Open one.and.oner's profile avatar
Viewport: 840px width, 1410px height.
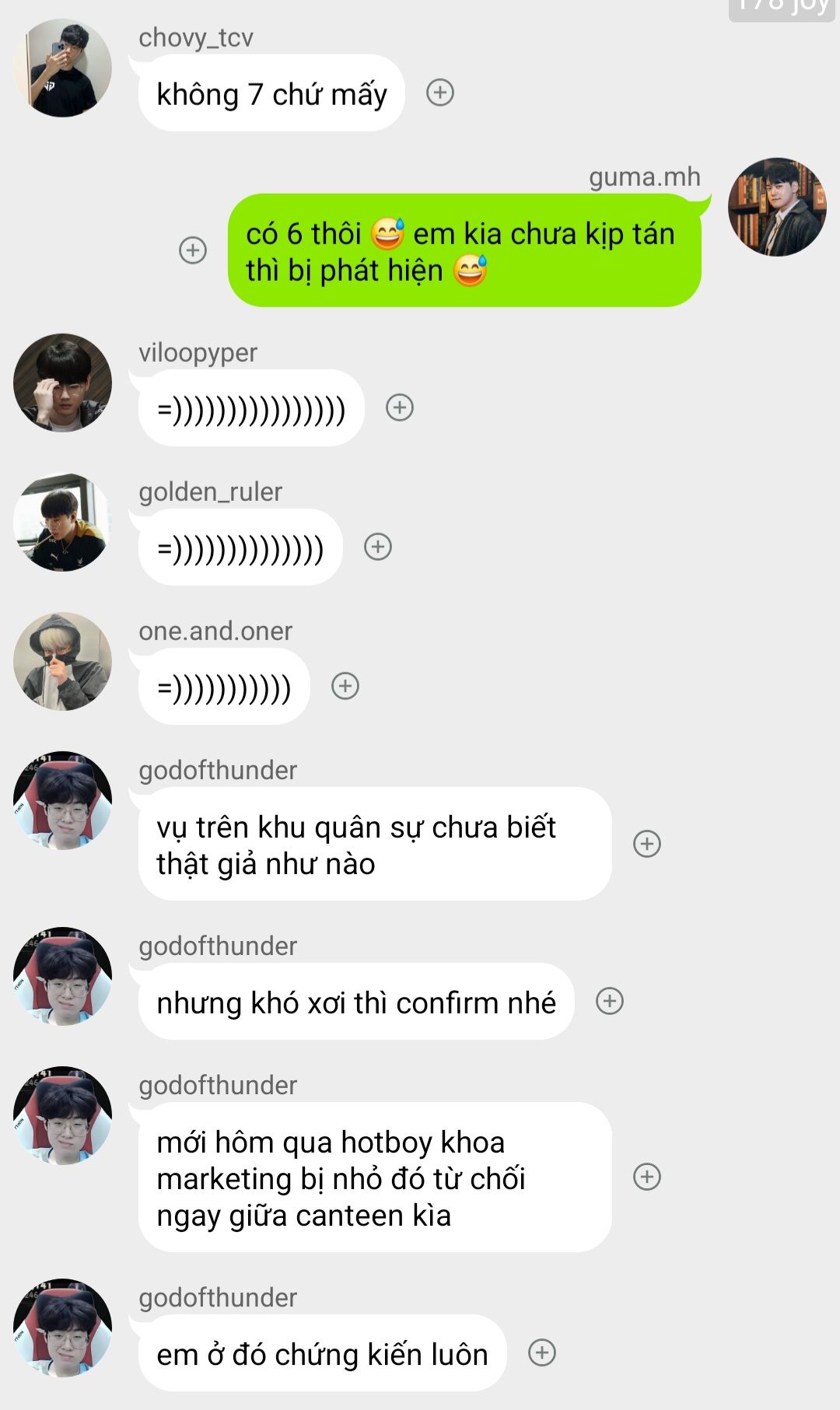63,662
